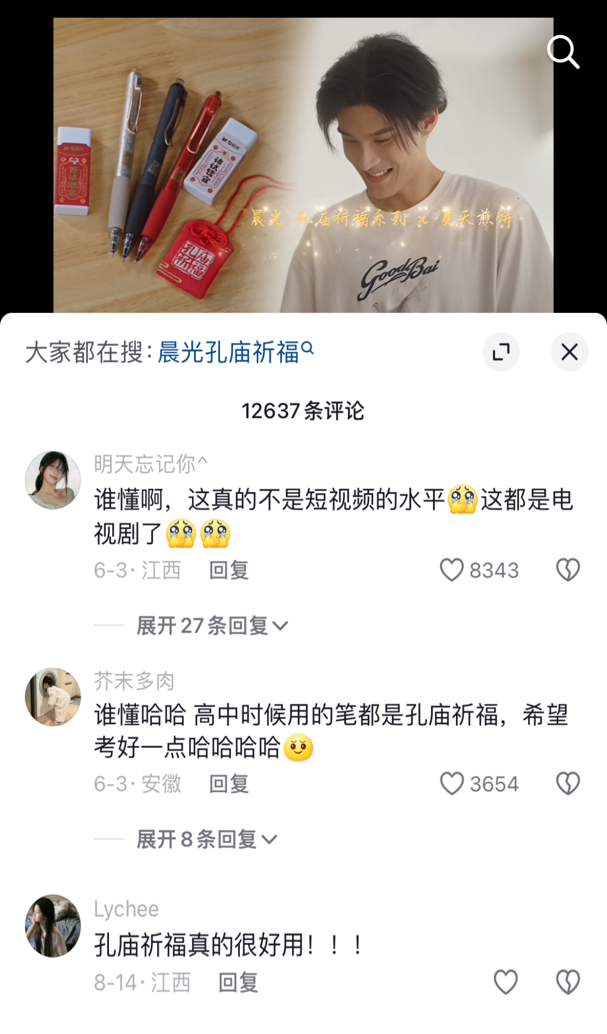Dislike 明天忘记你's comment
Screen dimensions: 607x1034
click(x=567, y=570)
